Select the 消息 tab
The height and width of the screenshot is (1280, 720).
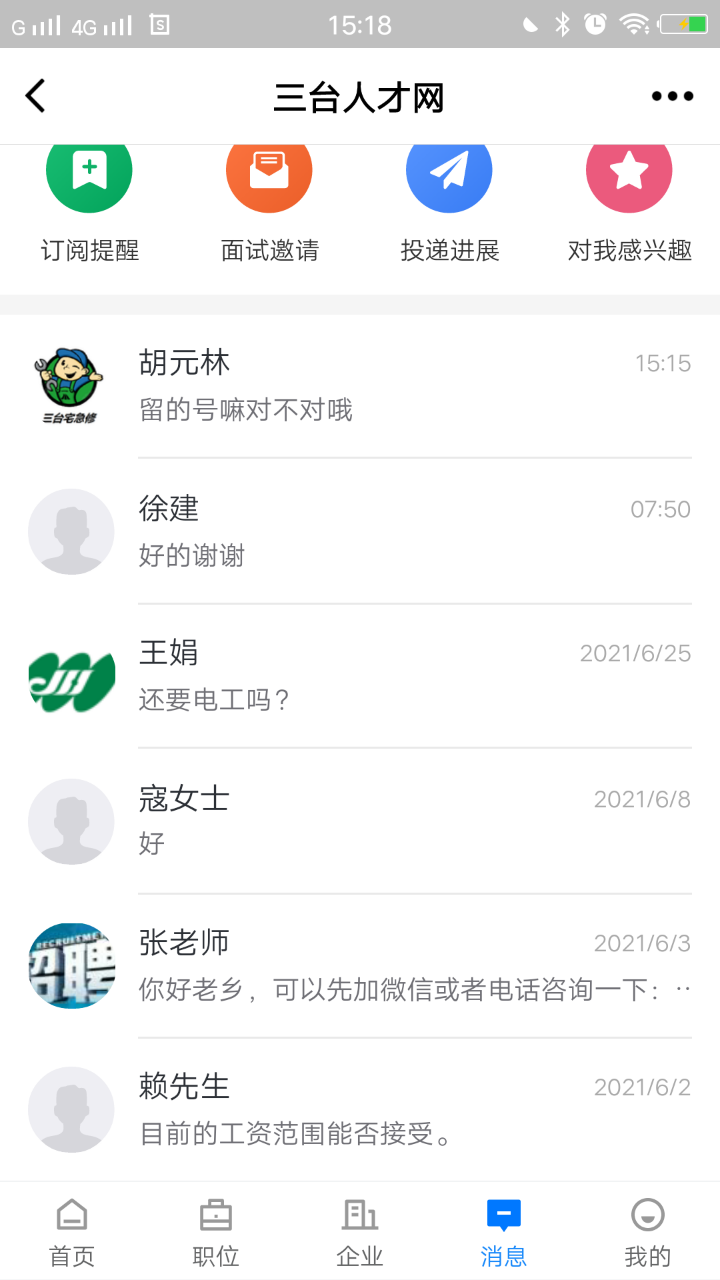pos(504,1232)
